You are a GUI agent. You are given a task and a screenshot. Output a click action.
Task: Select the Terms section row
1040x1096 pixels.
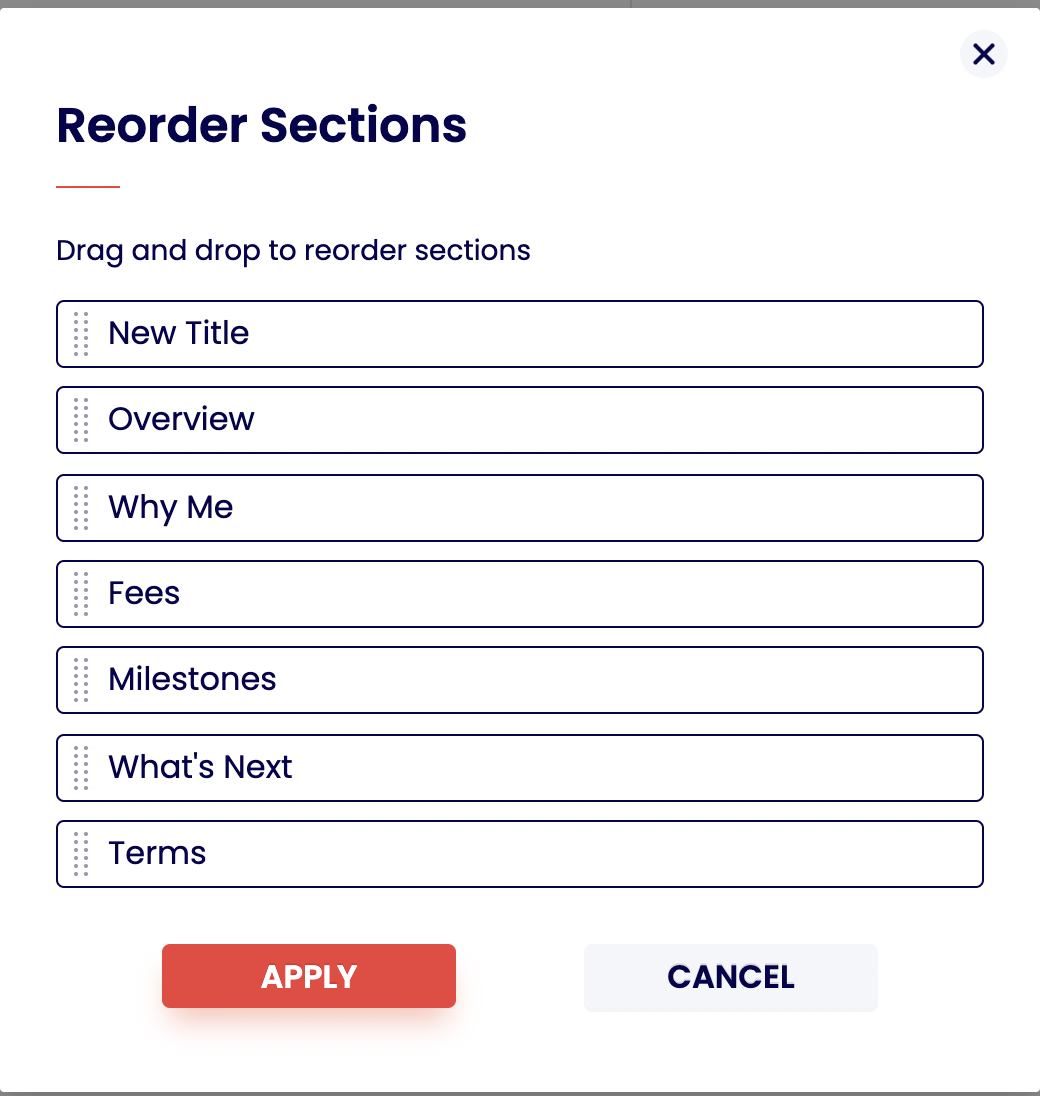click(520, 854)
